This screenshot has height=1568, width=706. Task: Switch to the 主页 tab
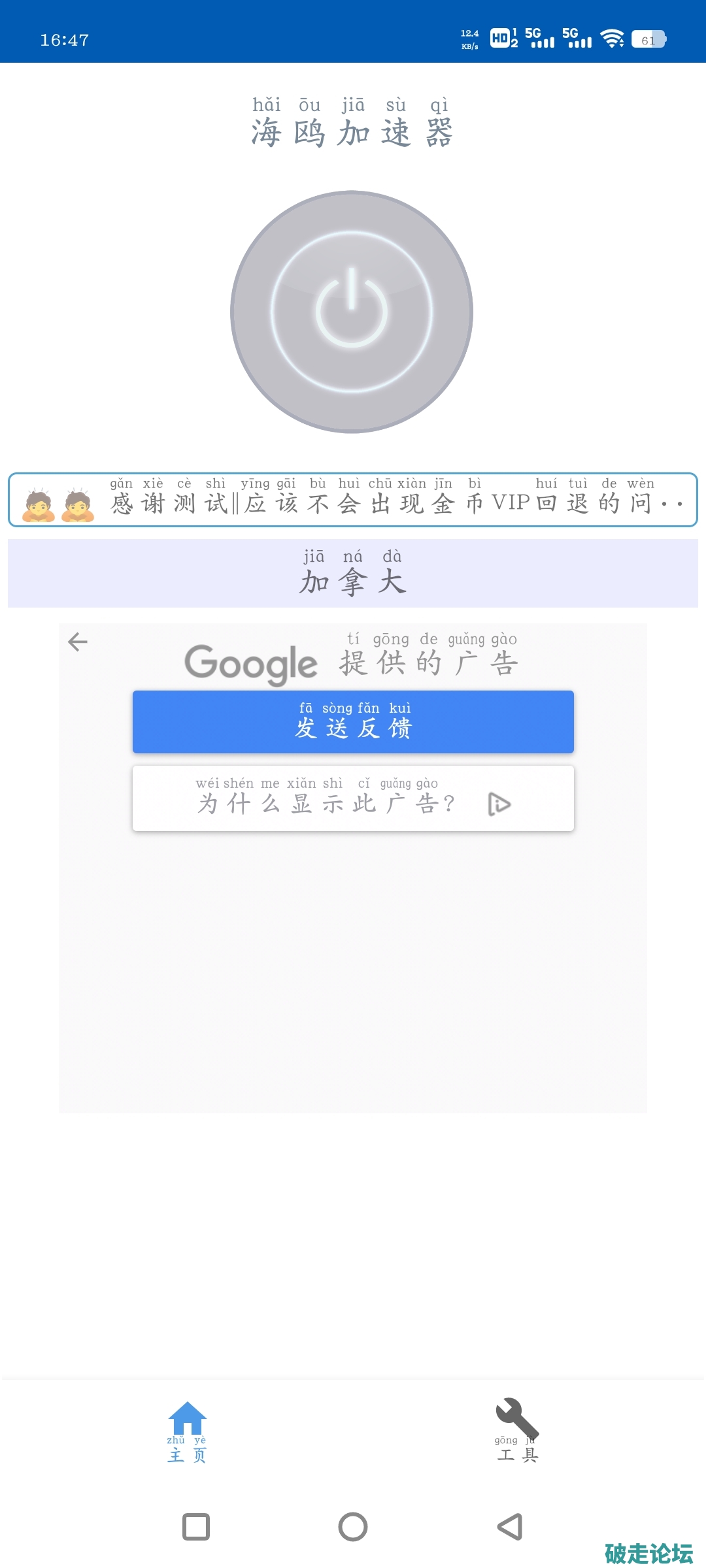tap(188, 1431)
